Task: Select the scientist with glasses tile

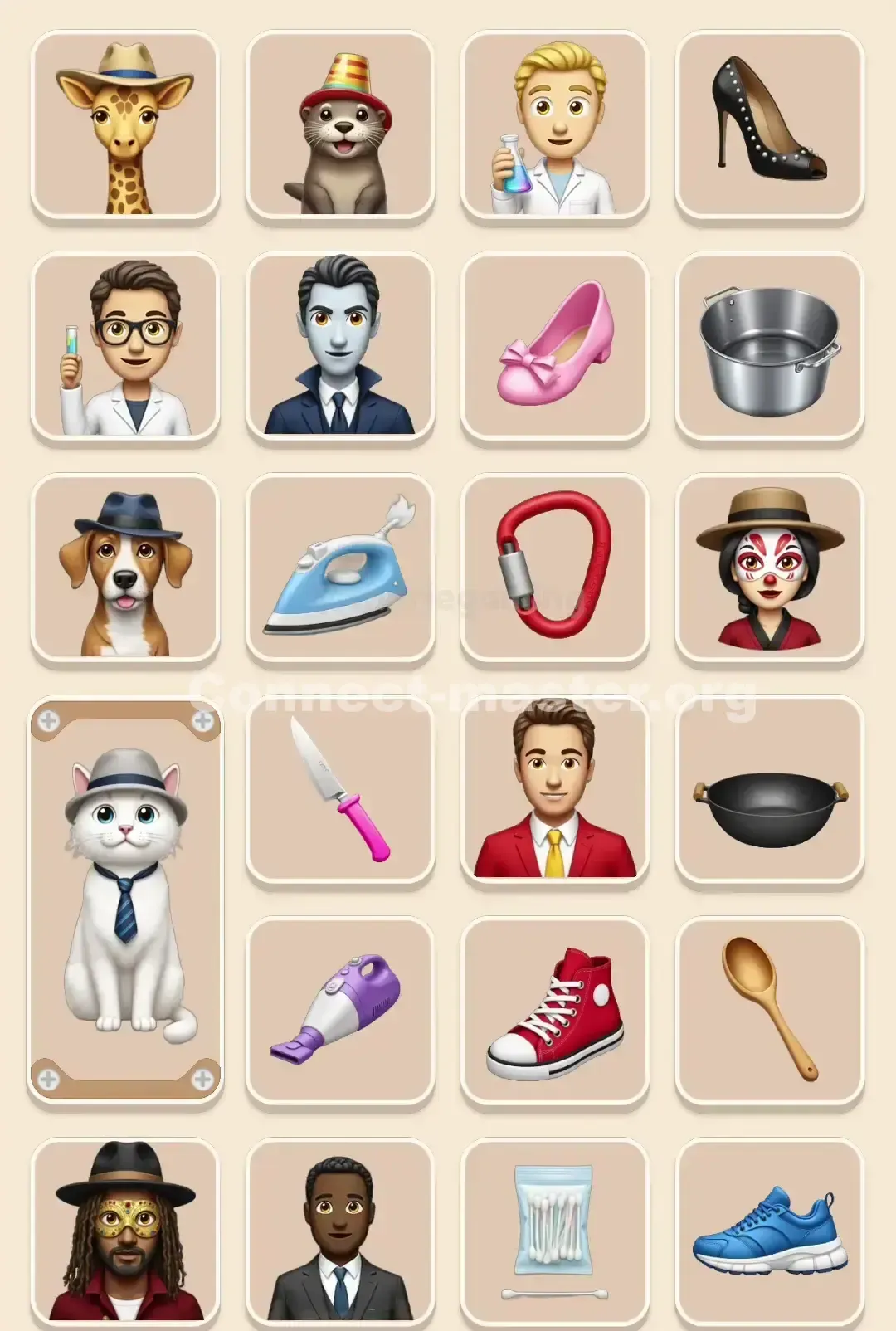Action: (124, 348)
